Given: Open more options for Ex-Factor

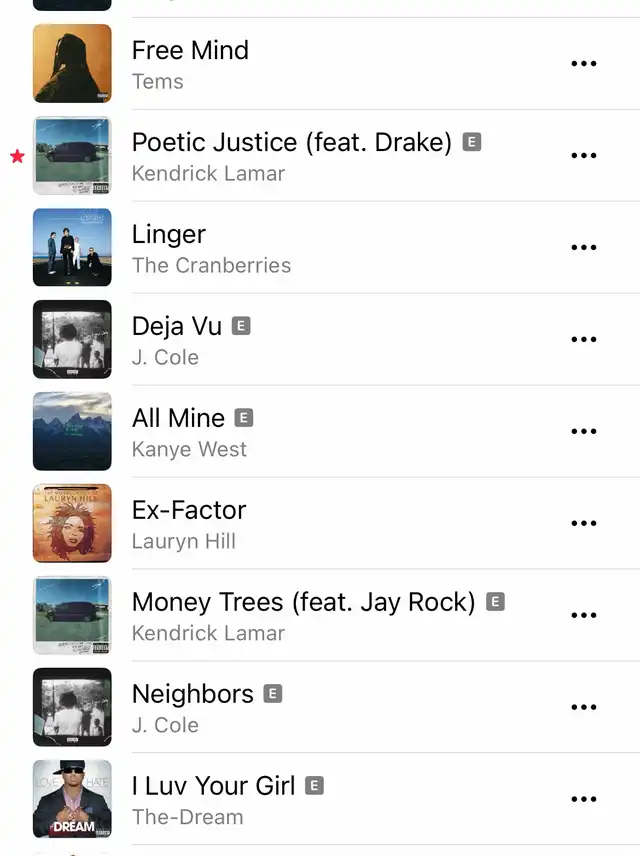Looking at the screenshot, I should [583, 524].
